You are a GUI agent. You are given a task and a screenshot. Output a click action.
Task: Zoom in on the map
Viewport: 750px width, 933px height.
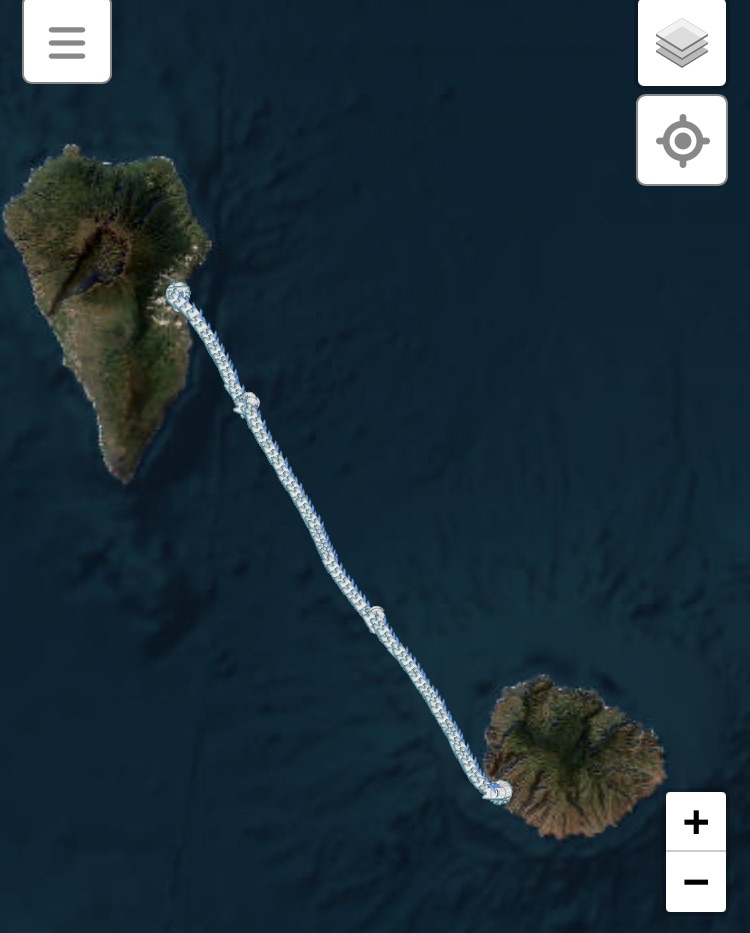(696, 822)
